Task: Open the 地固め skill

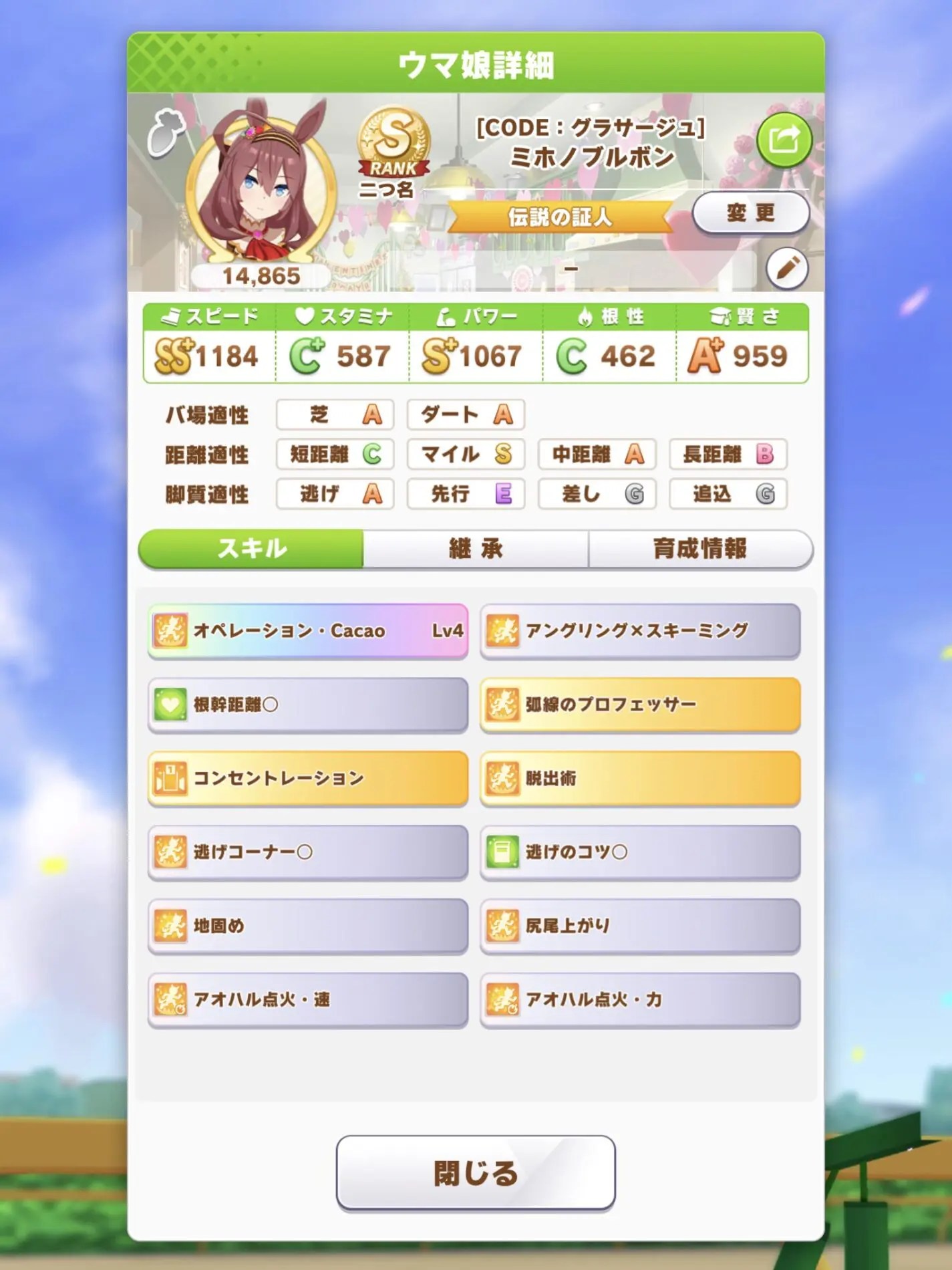Action: click(x=307, y=926)
